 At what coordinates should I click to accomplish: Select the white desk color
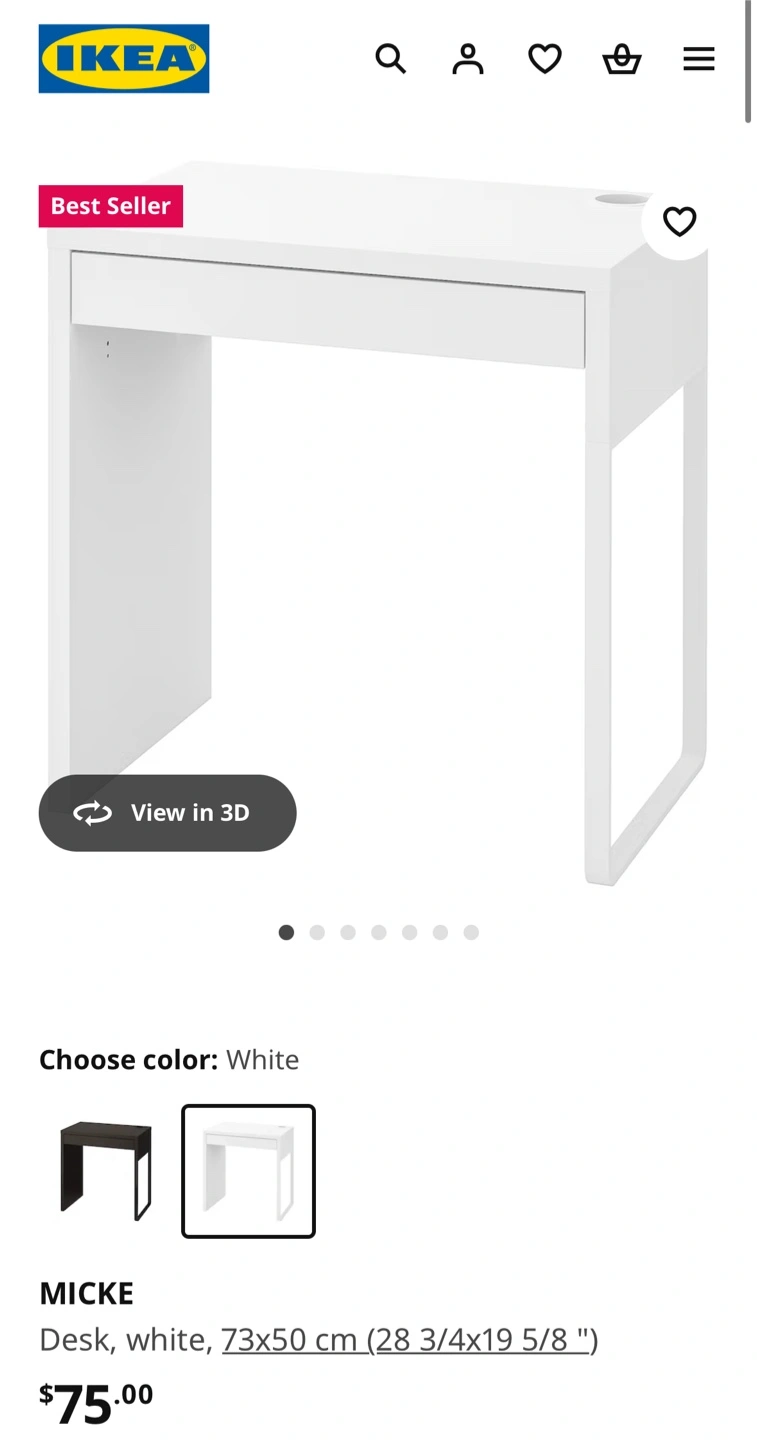coord(248,1171)
